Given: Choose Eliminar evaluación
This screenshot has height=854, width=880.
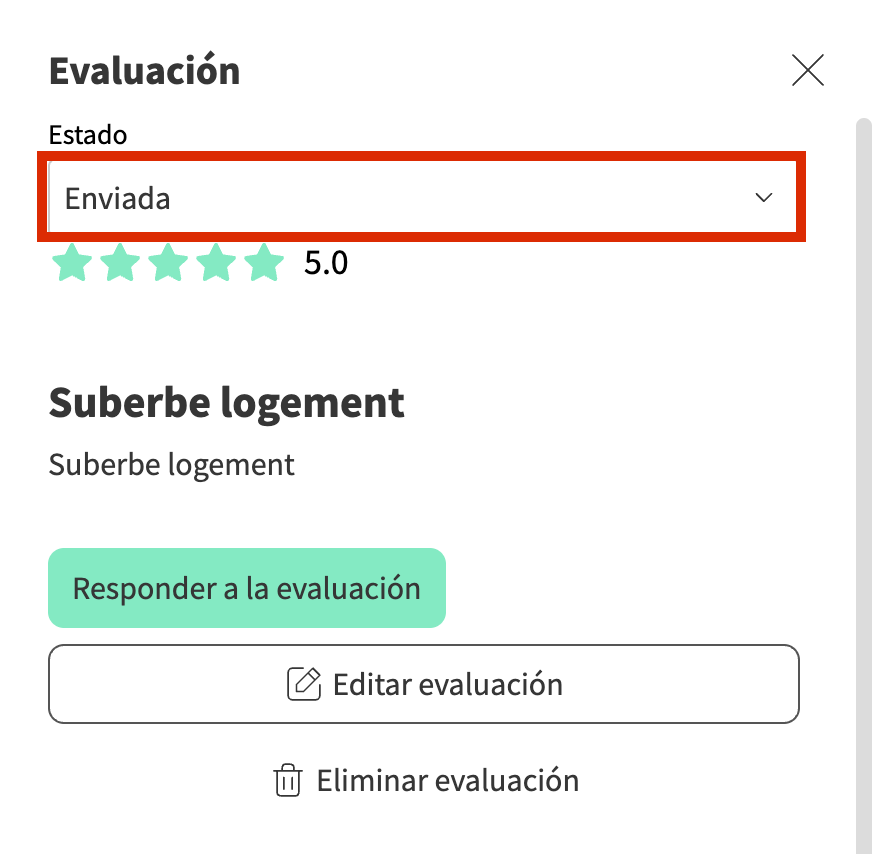Looking at the screenshot, I should coord(426,780).
